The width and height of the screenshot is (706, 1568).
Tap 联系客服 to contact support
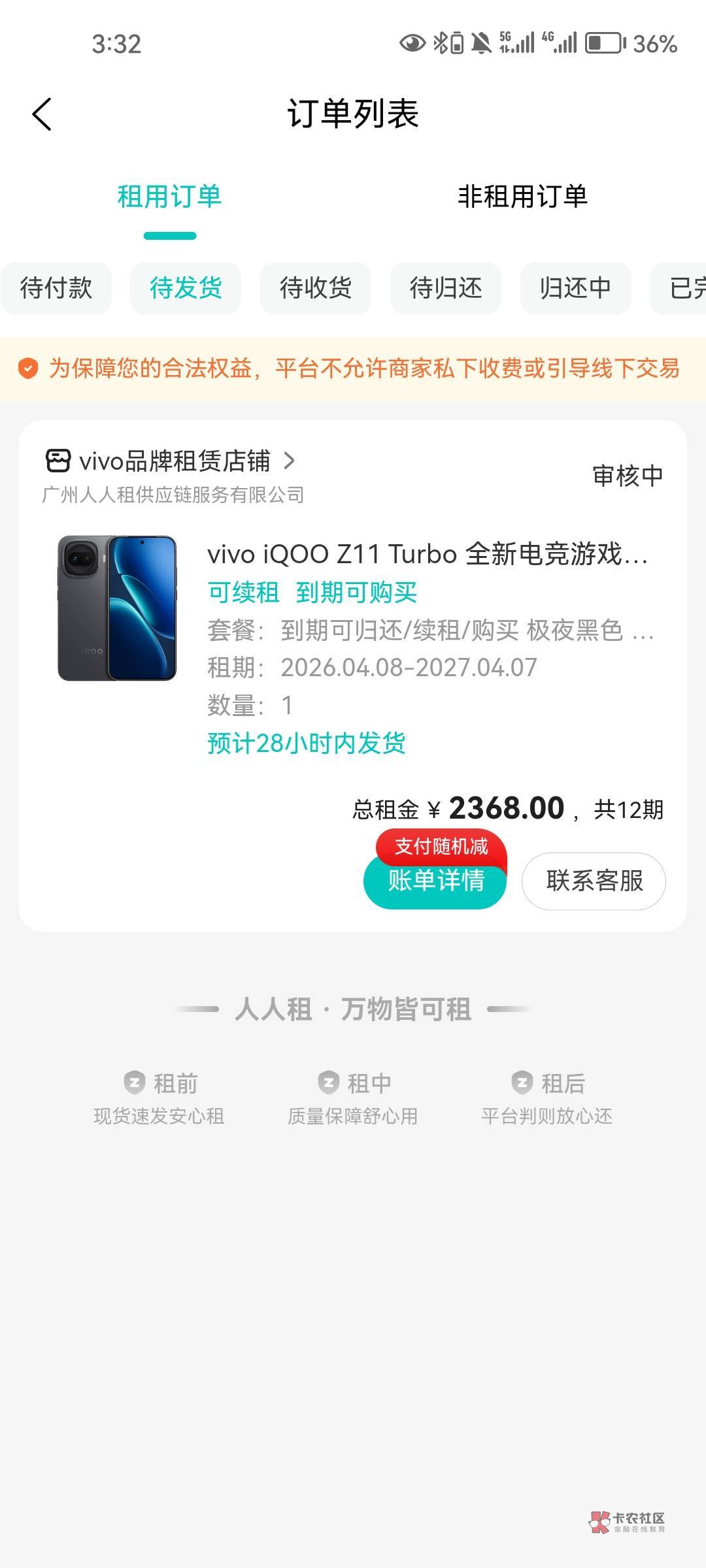point(594,881)
